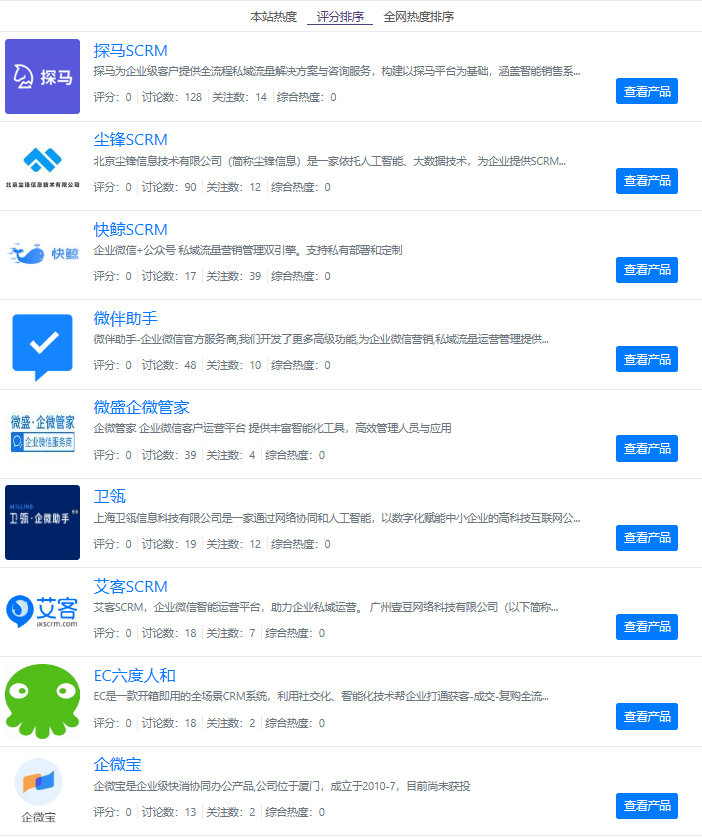Open the 探马SCRM title link
The width and height of the screenshot is (702, 837).
coord(130,51)
